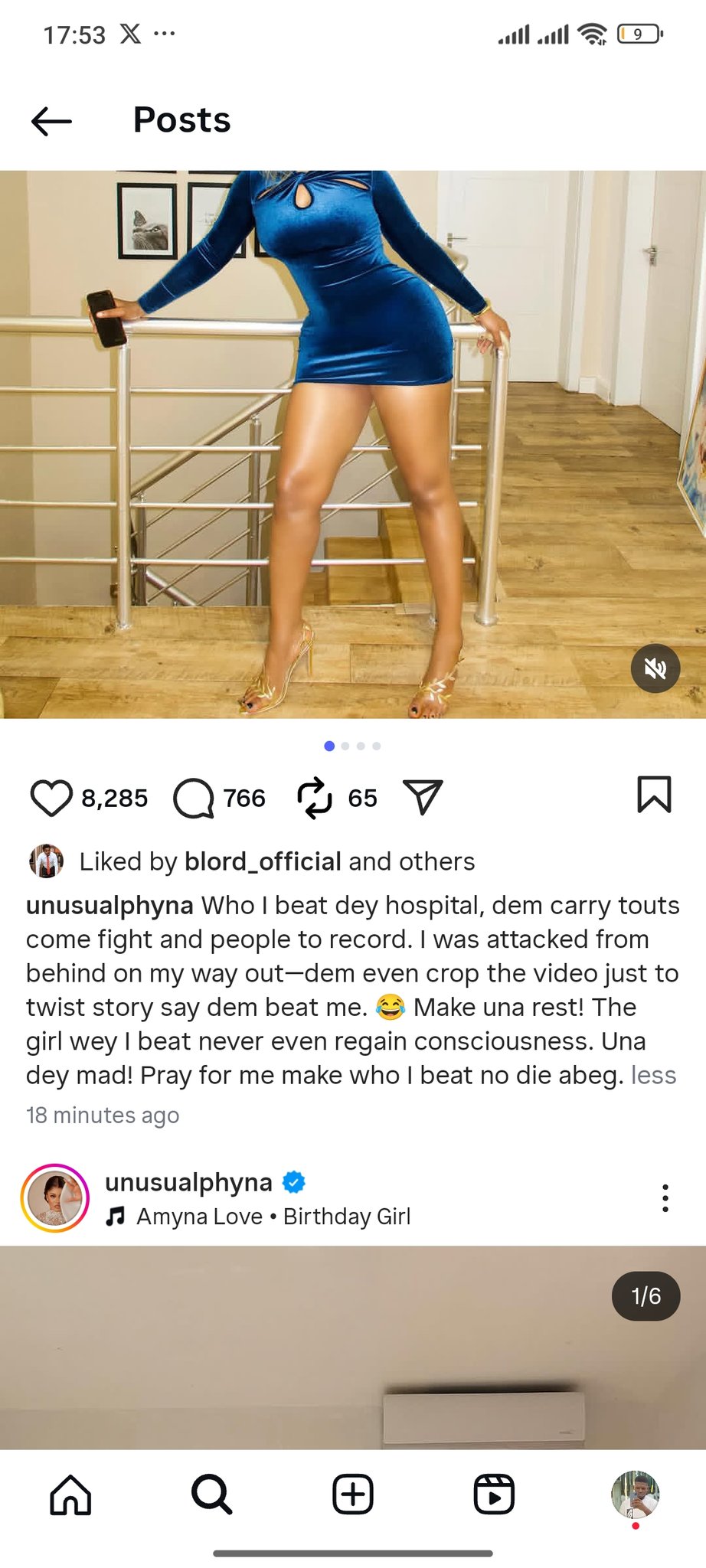Tap unusualphyna username in the post header
The width and height of the screenshot is (706, 1568).
point(188,1182)
